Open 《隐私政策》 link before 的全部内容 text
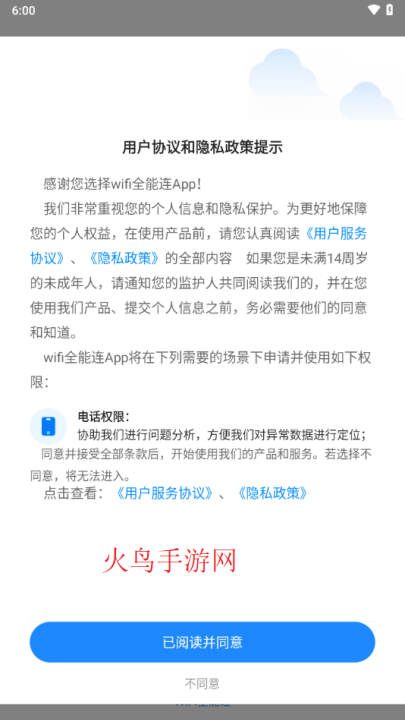The height and width of the screenshot is (720, 405). click(124, 258)
